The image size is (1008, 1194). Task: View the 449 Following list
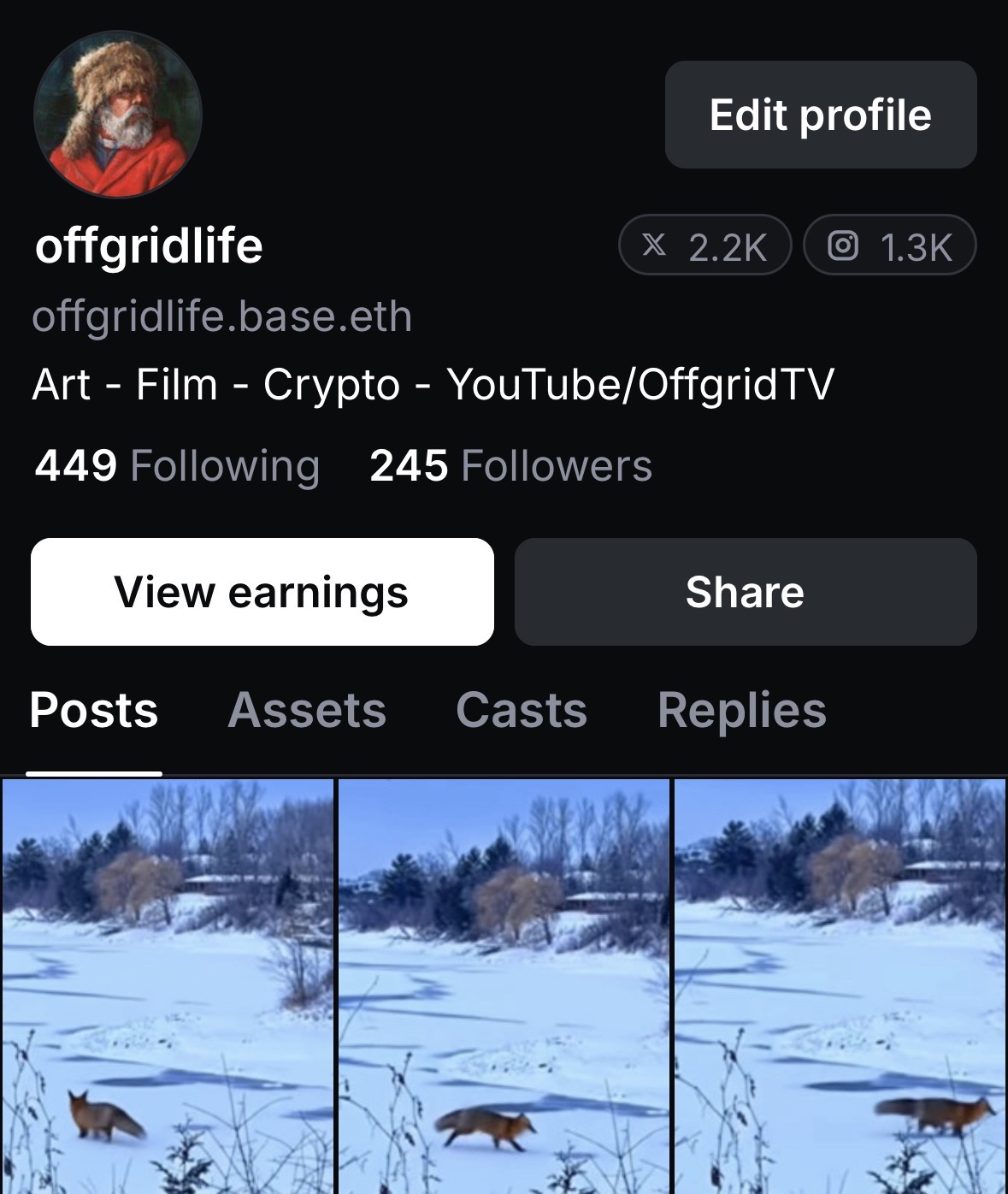pyautogui.click(x=177, y=466)
